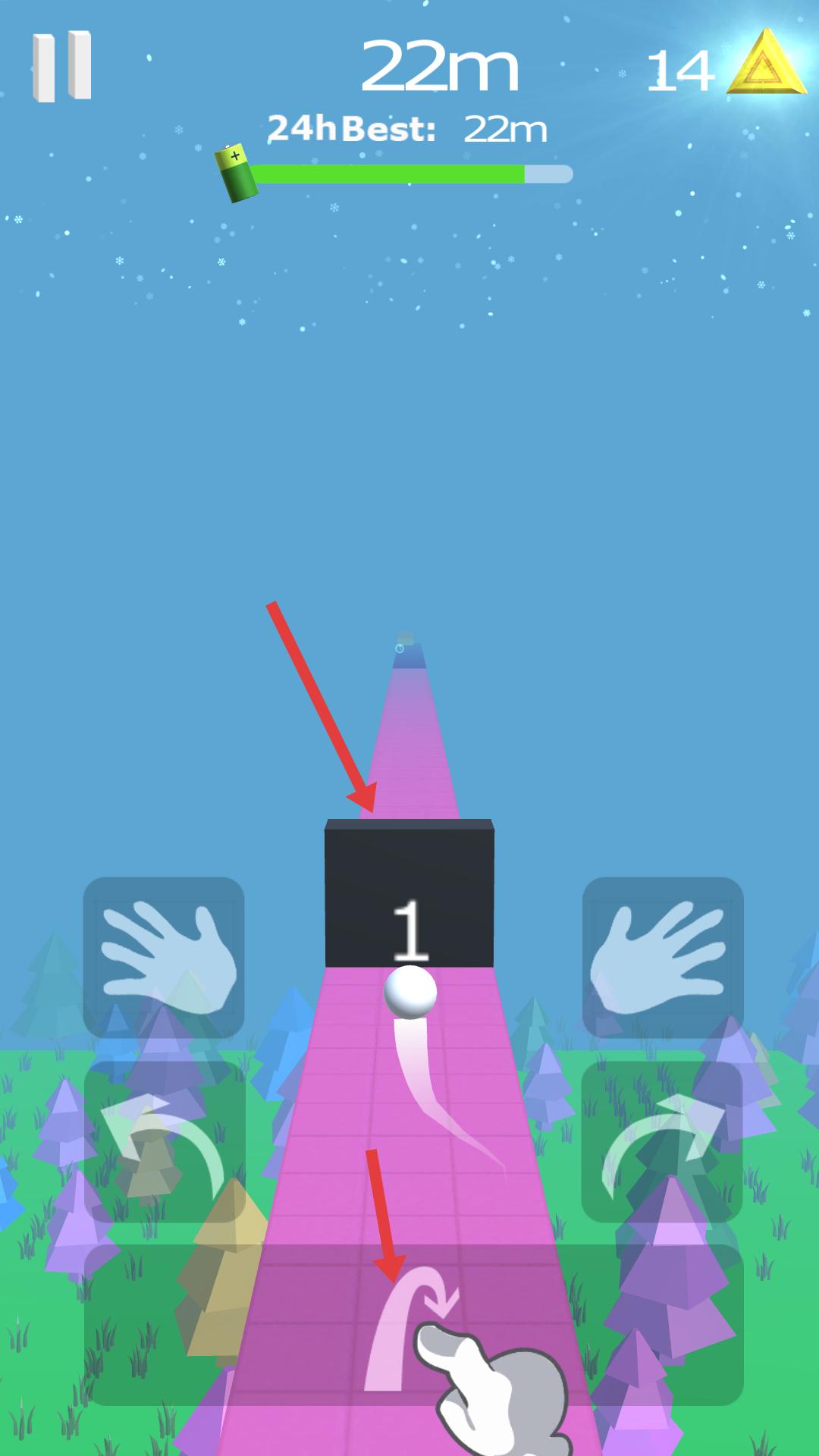Pause the game
819x1456 pixels.
click(x=62, y=66)
